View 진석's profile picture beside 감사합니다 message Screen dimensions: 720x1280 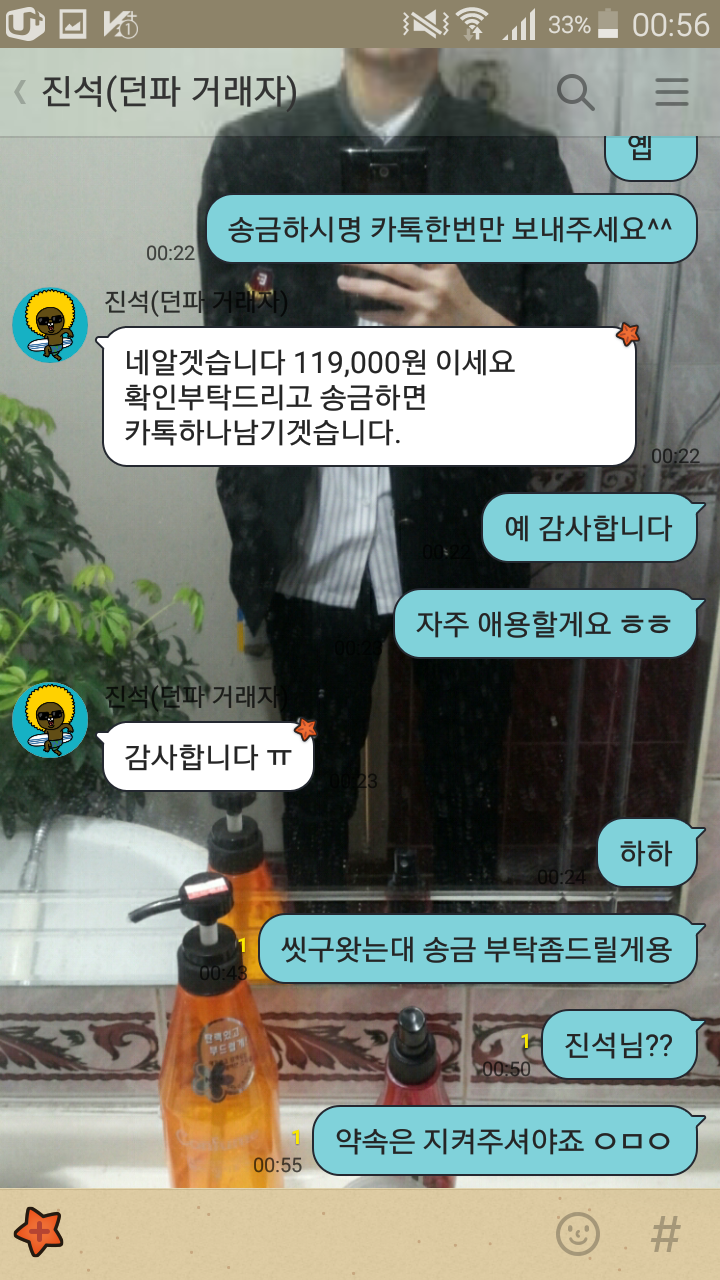click(50, 720)
